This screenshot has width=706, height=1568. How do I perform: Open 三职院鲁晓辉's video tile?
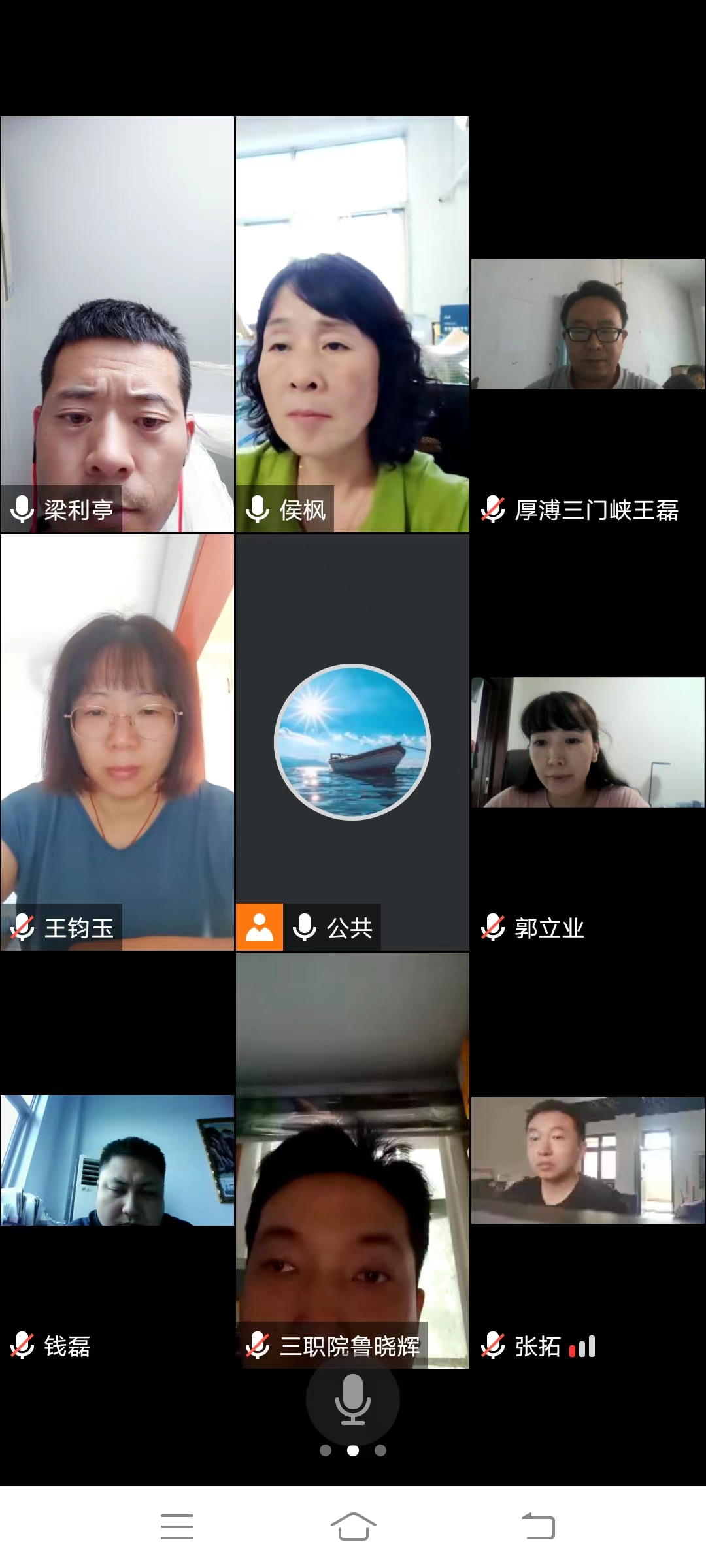pyautogui.click(x=352, y=1160)
